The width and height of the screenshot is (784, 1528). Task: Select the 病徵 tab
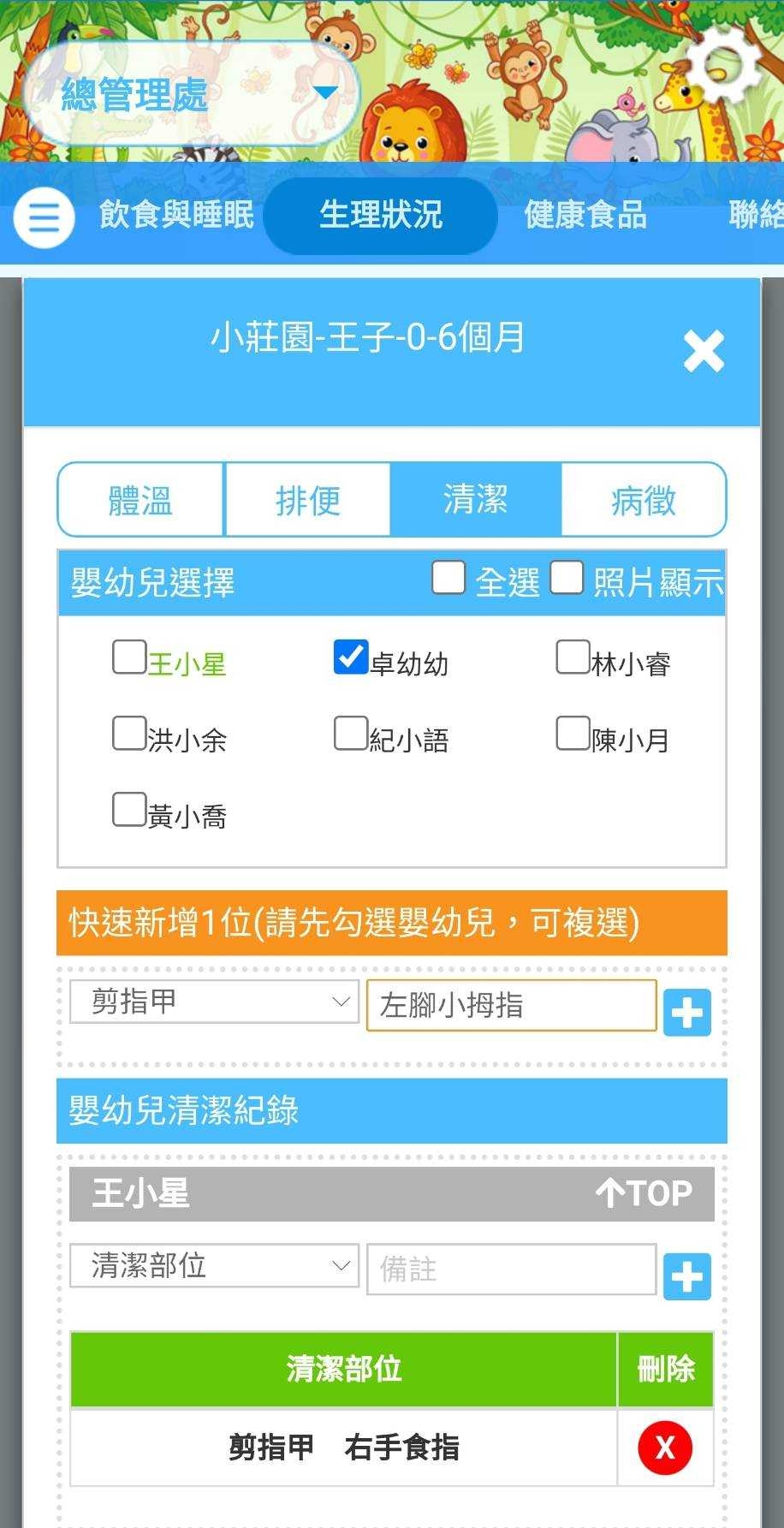click(643, 500)
